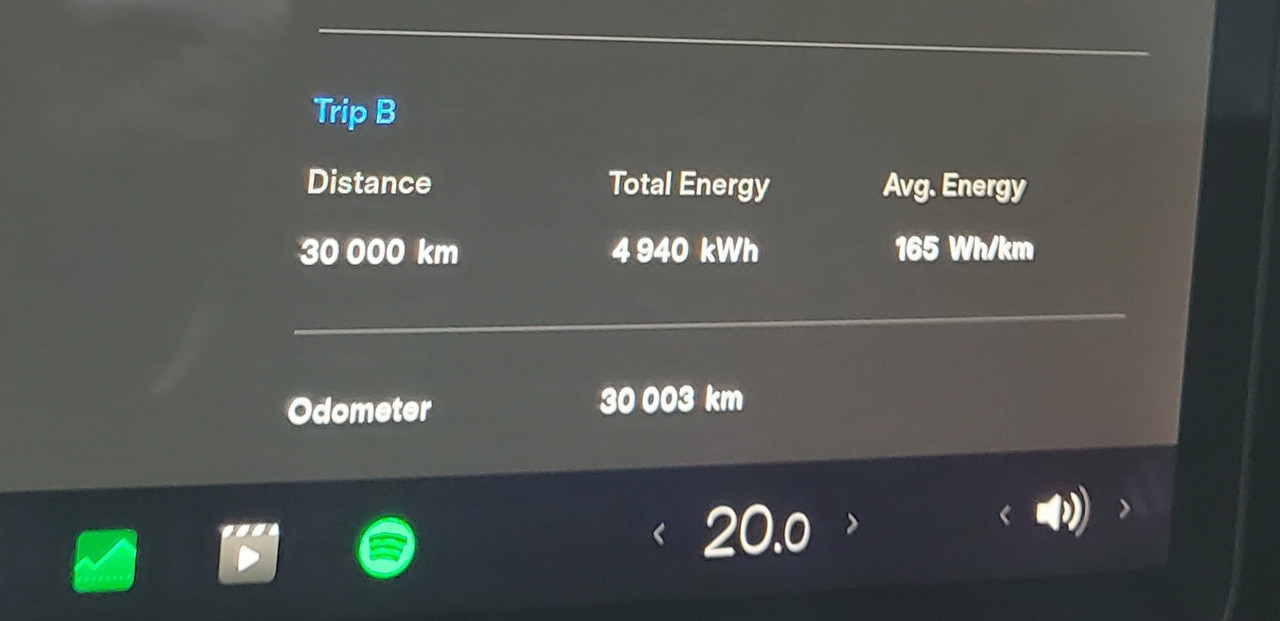Increase the speaker volume
Image resolution: width=1280 pixels, height=621 pixels.
pos(1125,509)
